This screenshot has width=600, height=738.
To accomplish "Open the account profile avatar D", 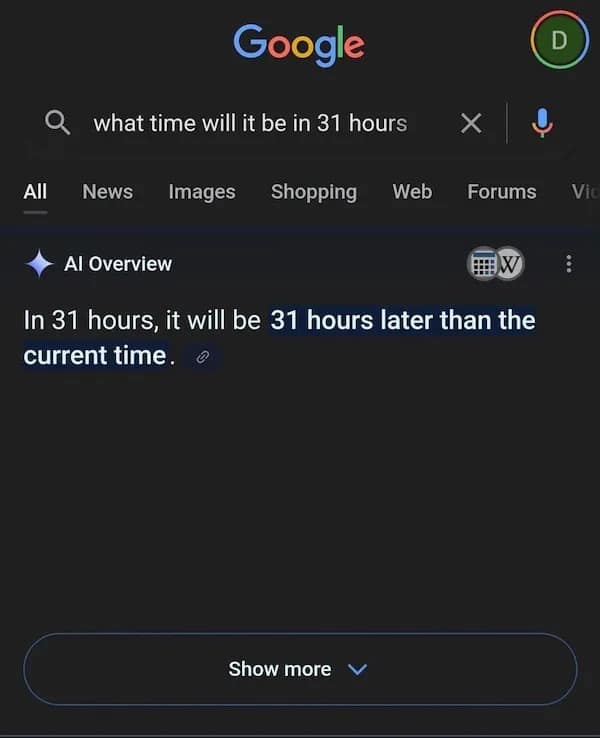I will click(559, 40).
